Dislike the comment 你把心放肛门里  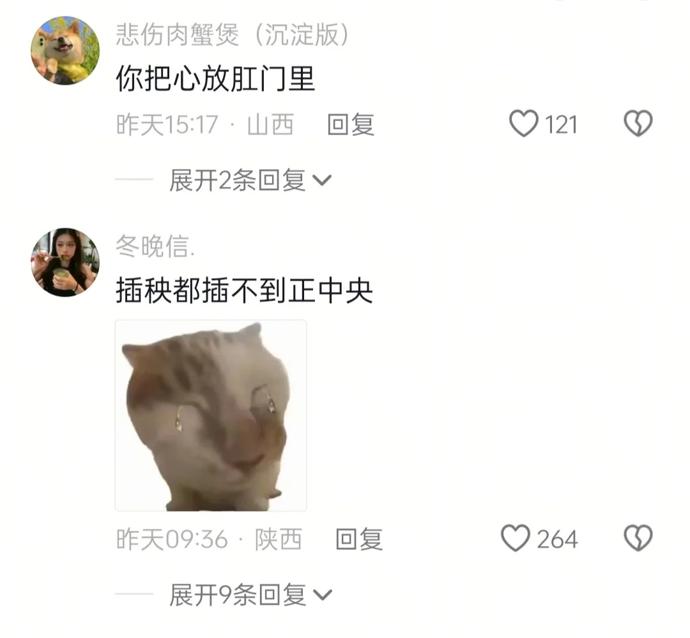637,124
